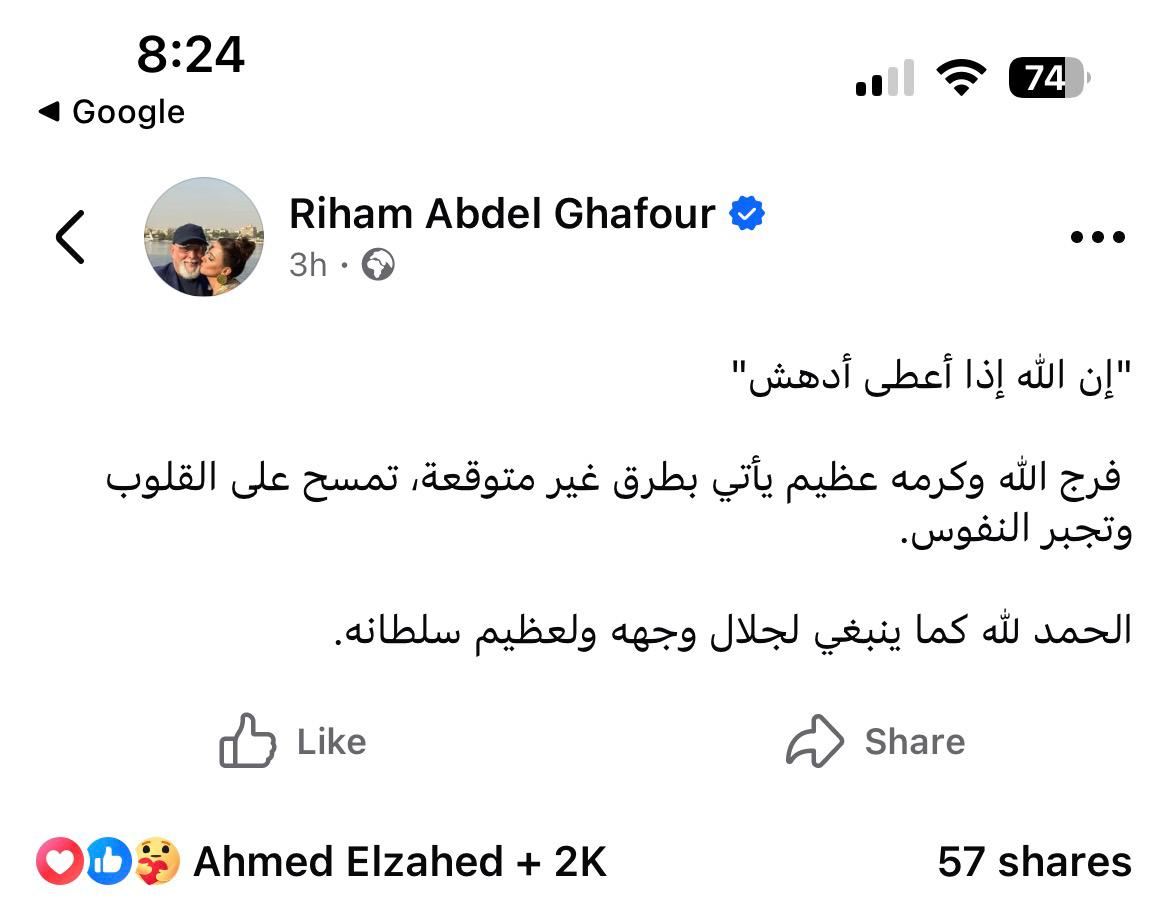
Task: Open Riham Abdel Ghafour's profile picture
Action: pyautogui.click(x=205, y=238)
